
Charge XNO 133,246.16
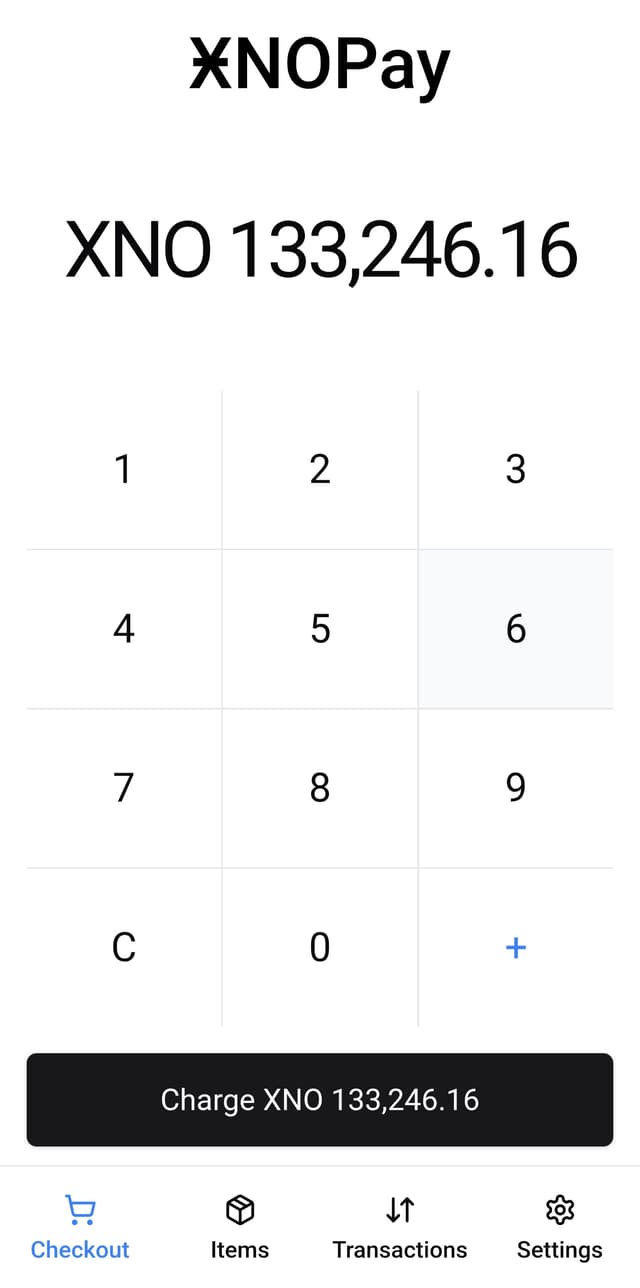pyautogui.click(x=320, y=1100)
